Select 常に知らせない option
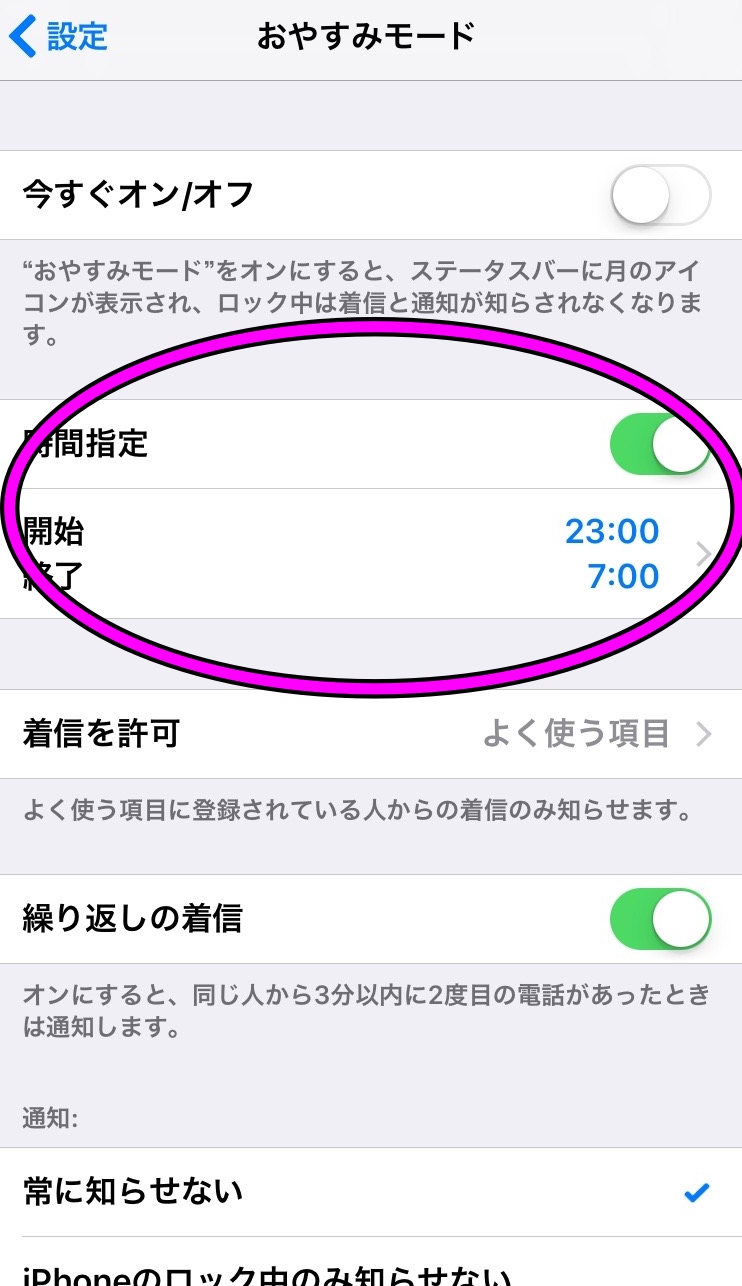This screenshot has height=1286, width=742. coord(371,1192)
